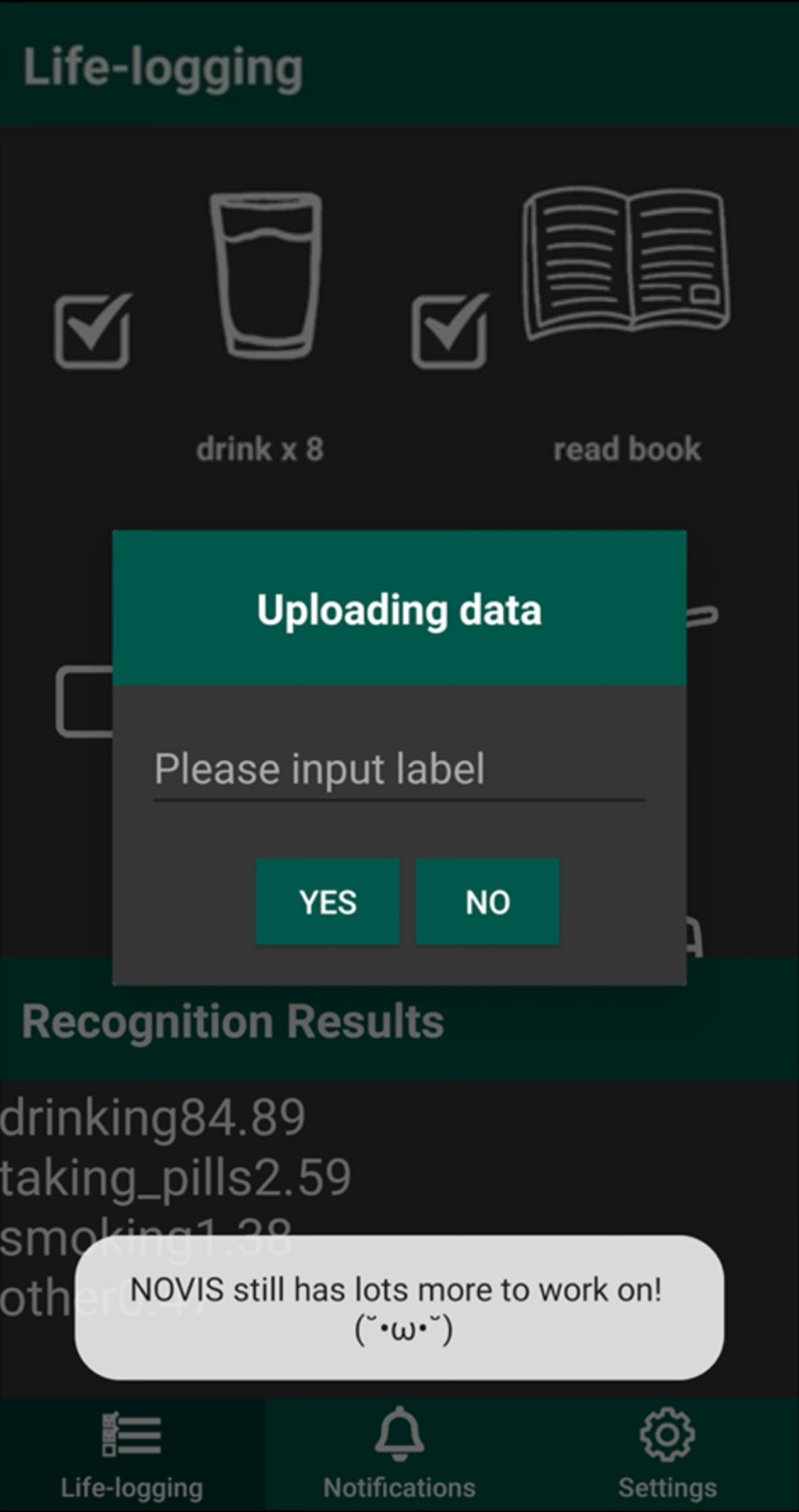Screen dimensions: 799x1512
Task: Uncheck the 'read book' checkbox
Action: click(x=450, y=332)
